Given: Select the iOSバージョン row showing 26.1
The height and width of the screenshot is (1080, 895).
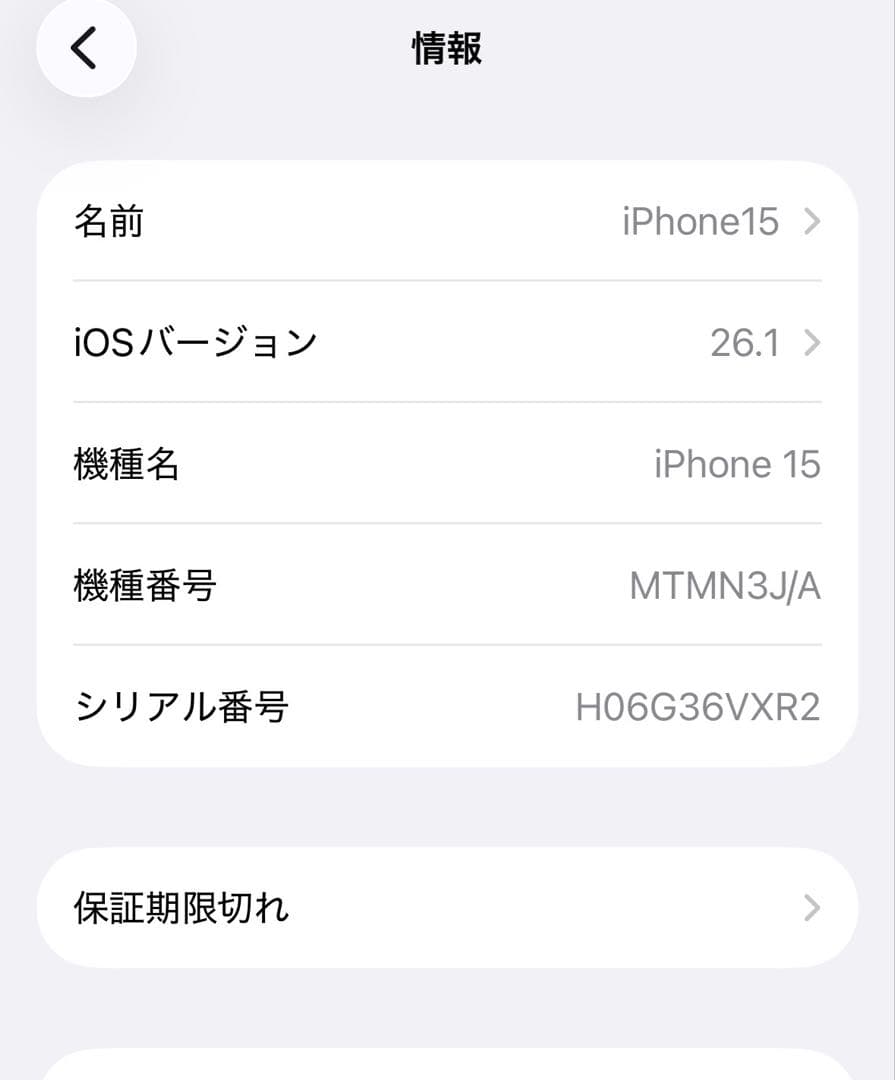Looking at the screenshot, I should point(447,343).
